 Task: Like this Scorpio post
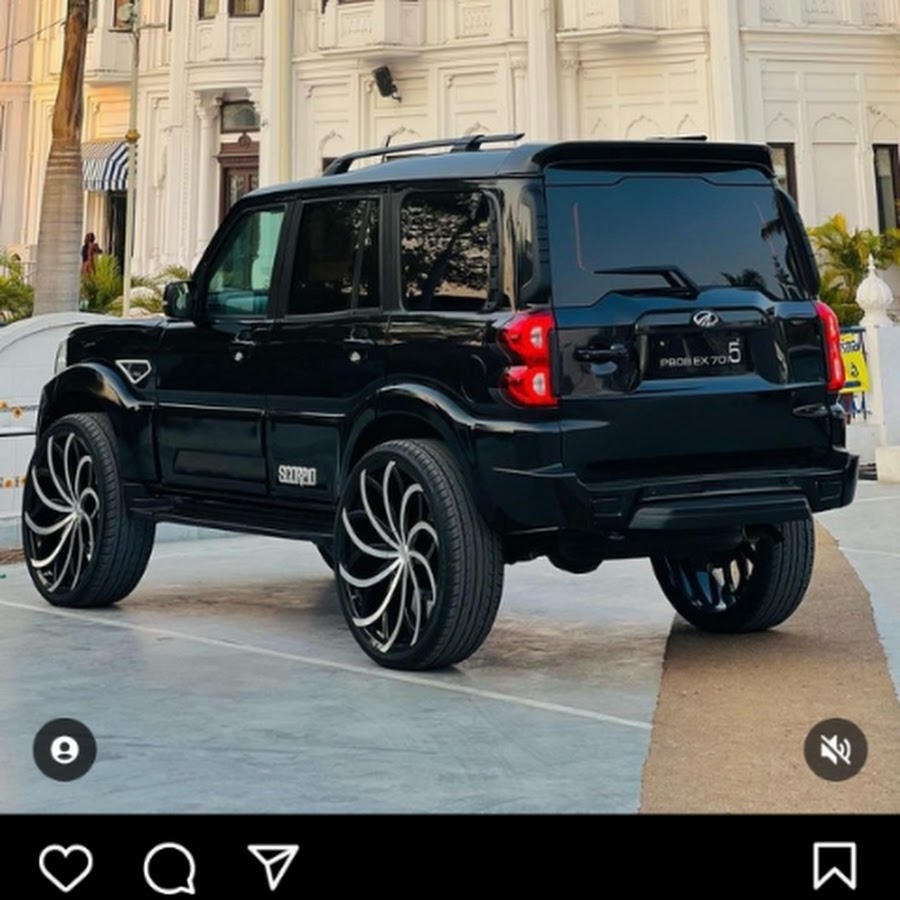66,866
